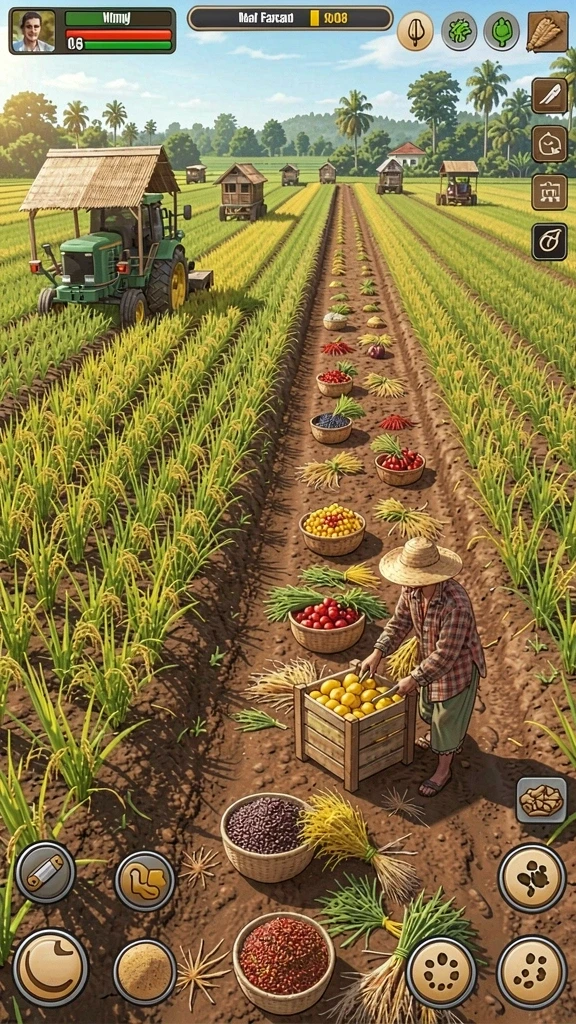This screenshot has width=576, height=1024.
Task: Tap the paw-print seed button
Action: point(532,878)
